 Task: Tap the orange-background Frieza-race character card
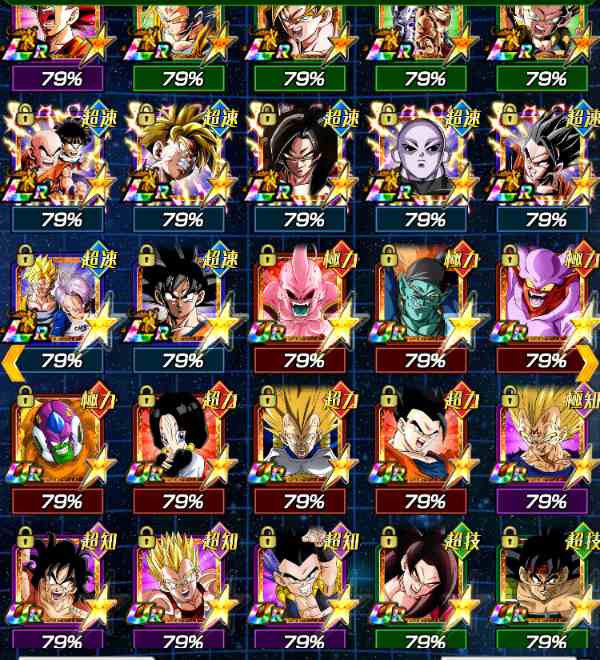tap(62, 440)
